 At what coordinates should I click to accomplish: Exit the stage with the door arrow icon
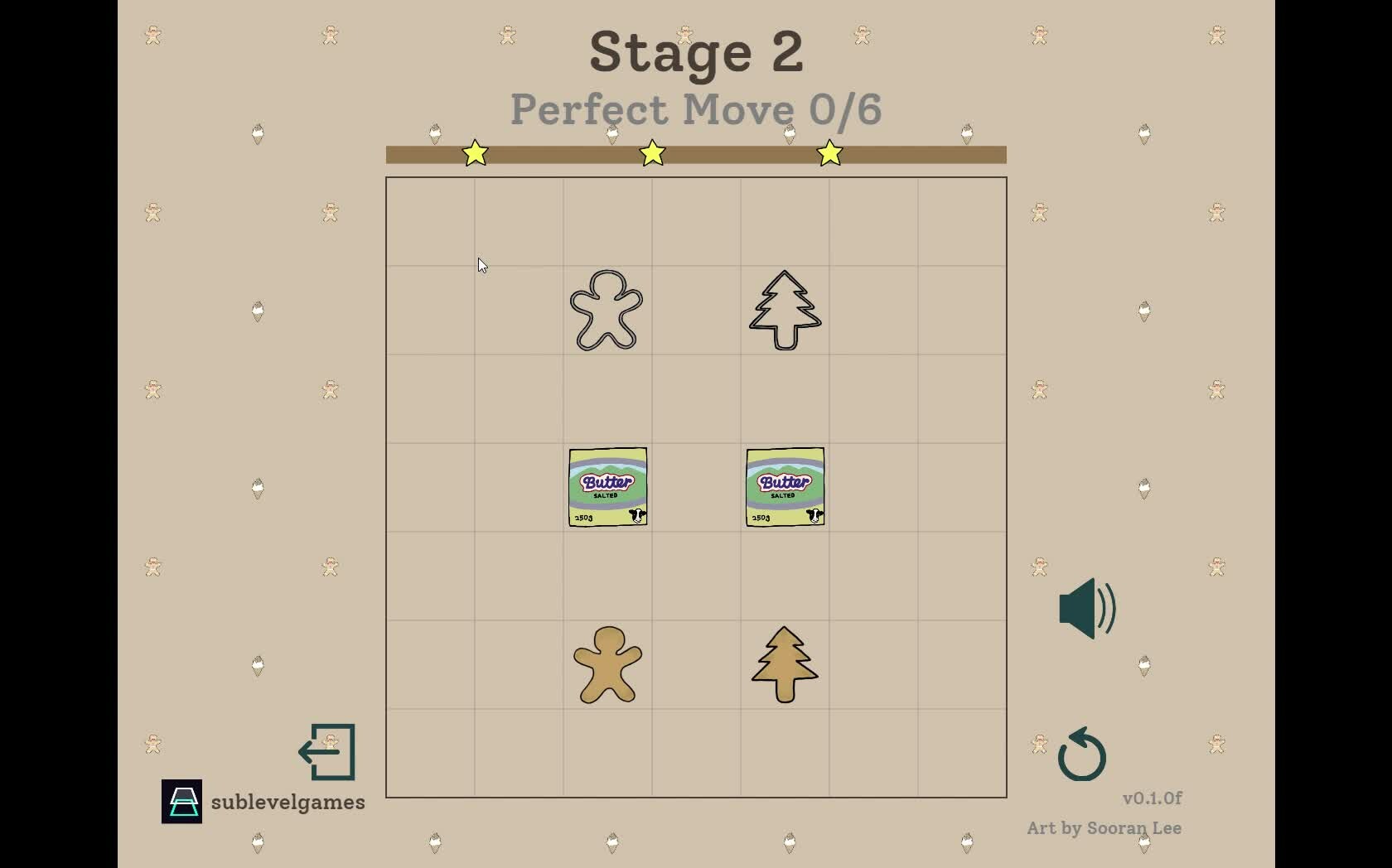(327, 752)
